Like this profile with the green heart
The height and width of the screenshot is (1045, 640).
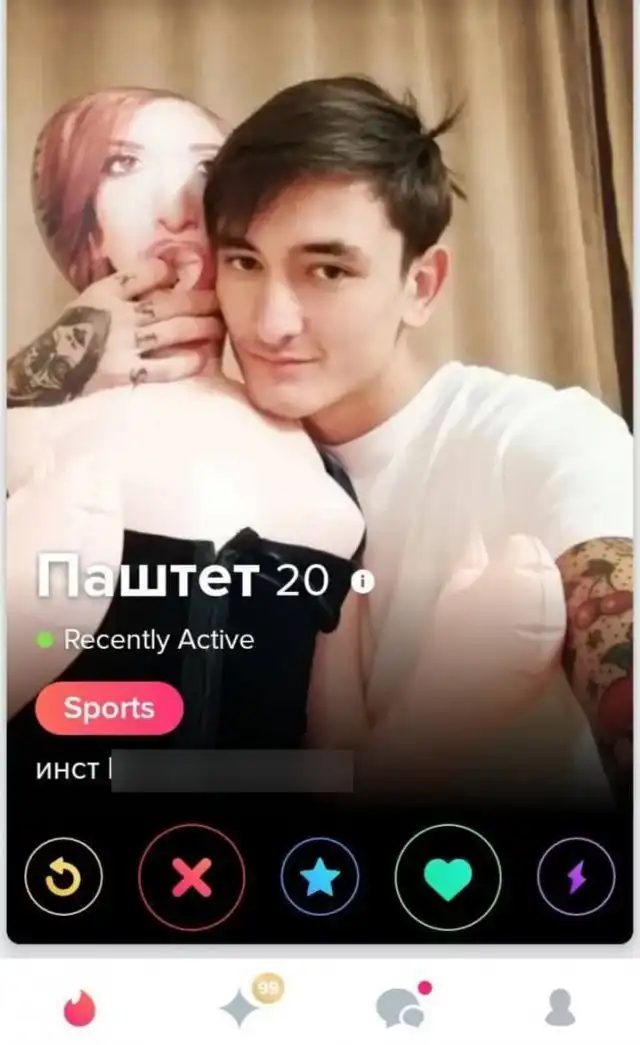pos(447,878)
